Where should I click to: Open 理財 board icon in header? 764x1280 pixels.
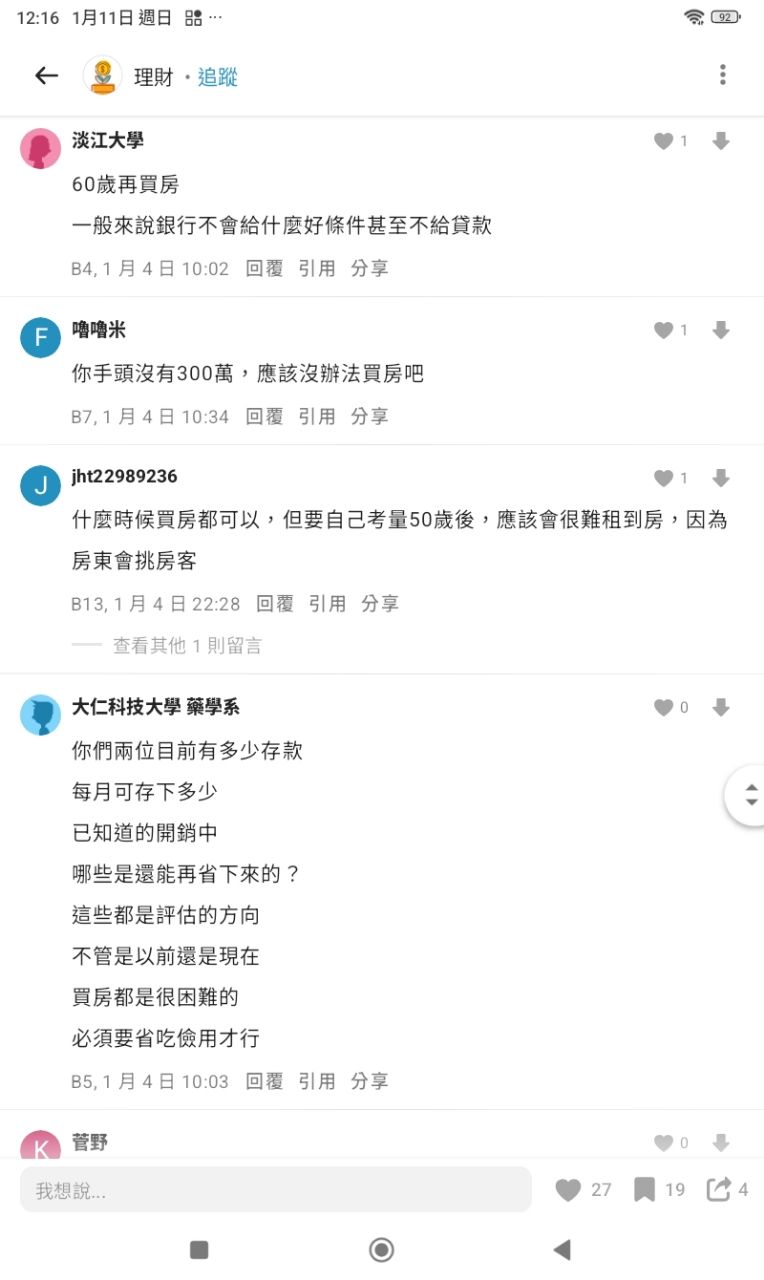pos(102,76)
